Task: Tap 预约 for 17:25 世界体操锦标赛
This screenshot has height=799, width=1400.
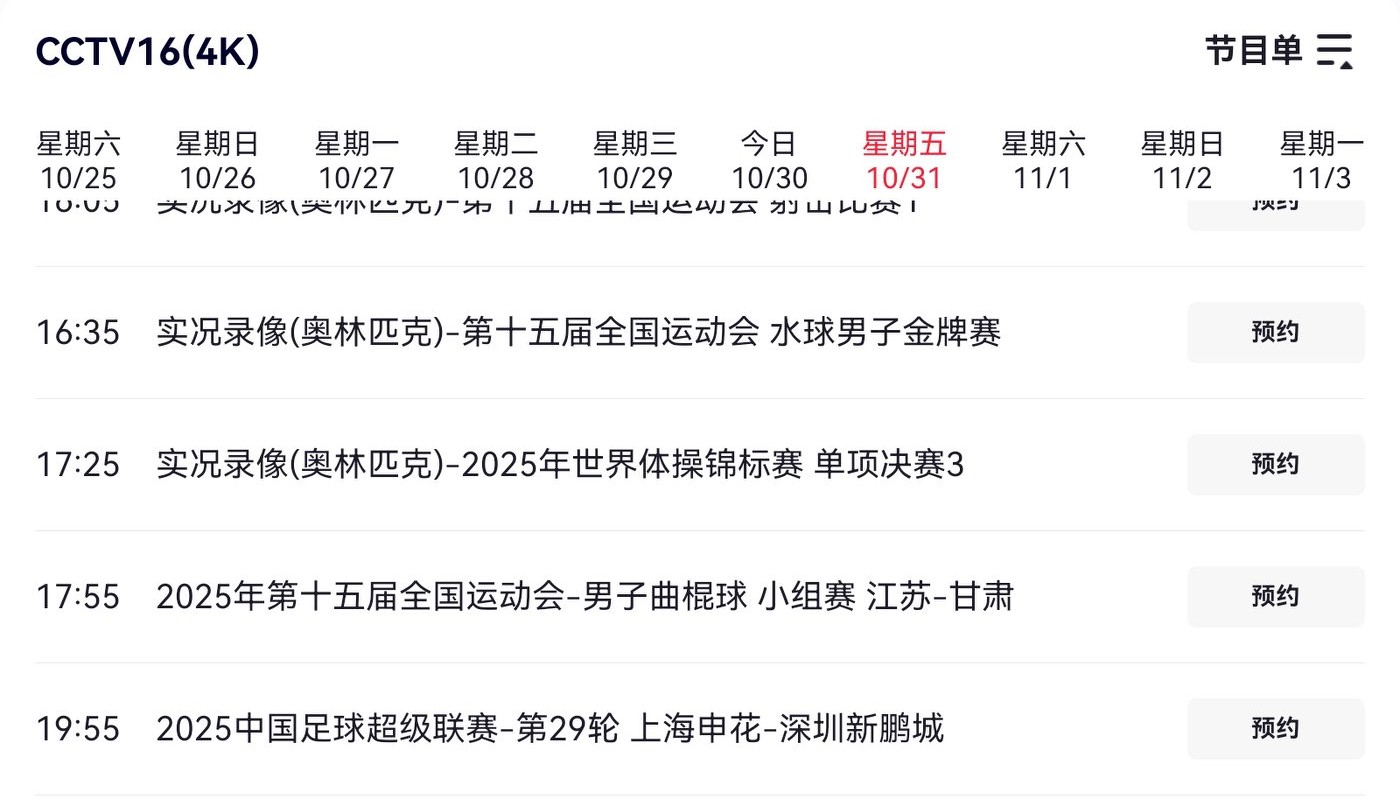Action: pos(1275,464)
